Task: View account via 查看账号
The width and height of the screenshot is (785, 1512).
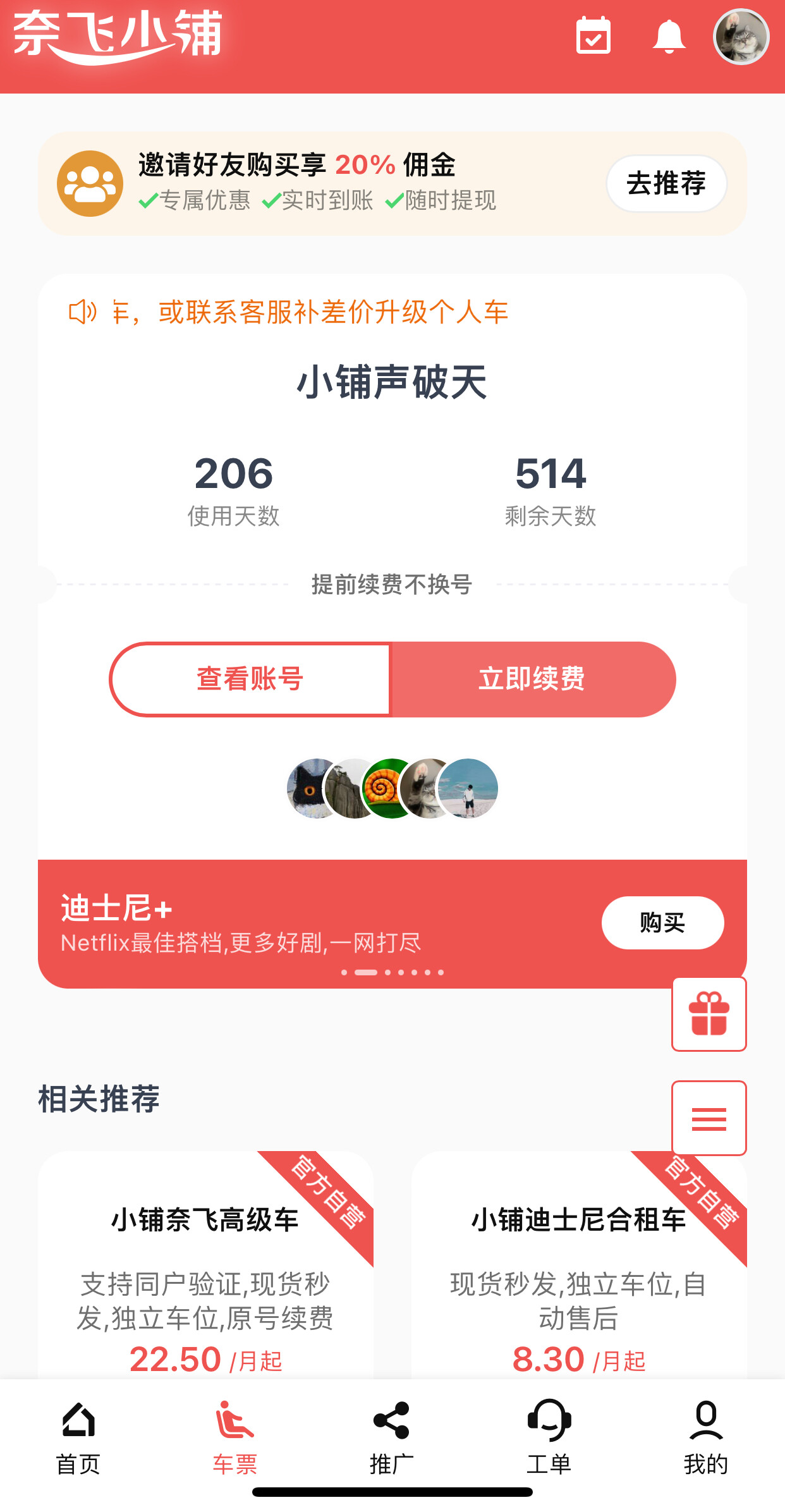Action: coord(251,680)
